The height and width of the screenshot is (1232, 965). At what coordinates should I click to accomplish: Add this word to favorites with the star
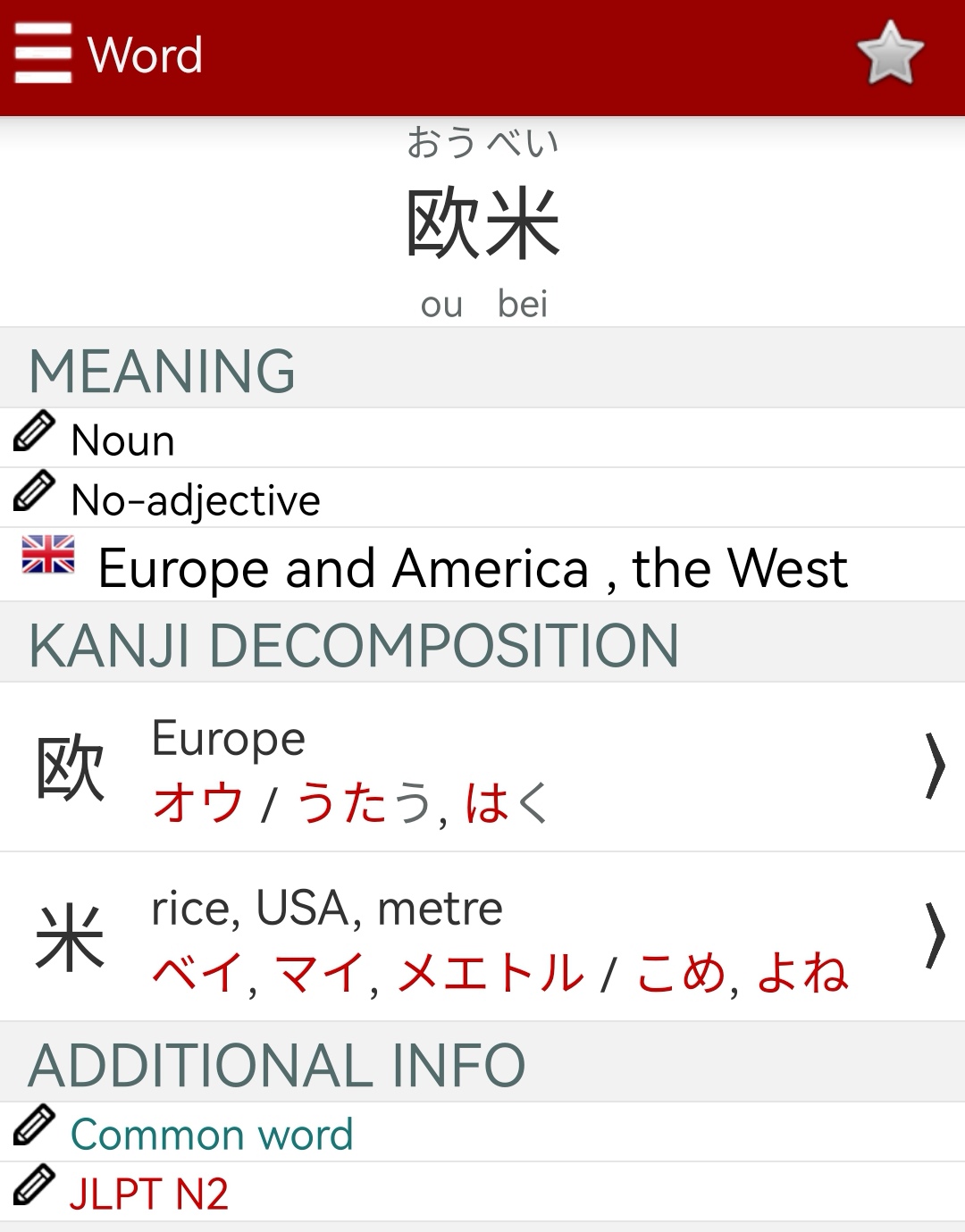tap(889, 54)
